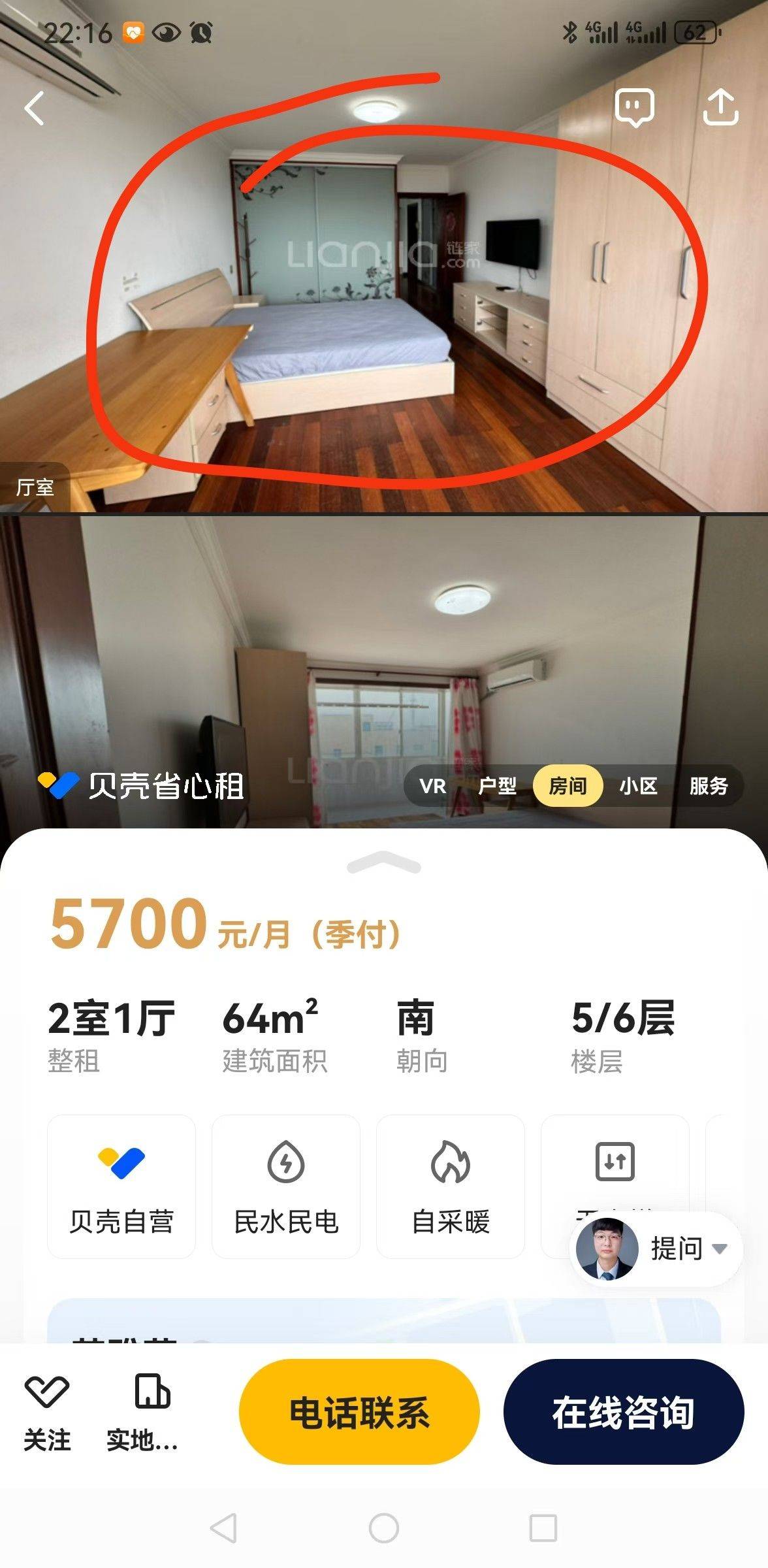768x1568 pixels.
Task: Call the agent via 电话联系
Action: coord(359,1411)
